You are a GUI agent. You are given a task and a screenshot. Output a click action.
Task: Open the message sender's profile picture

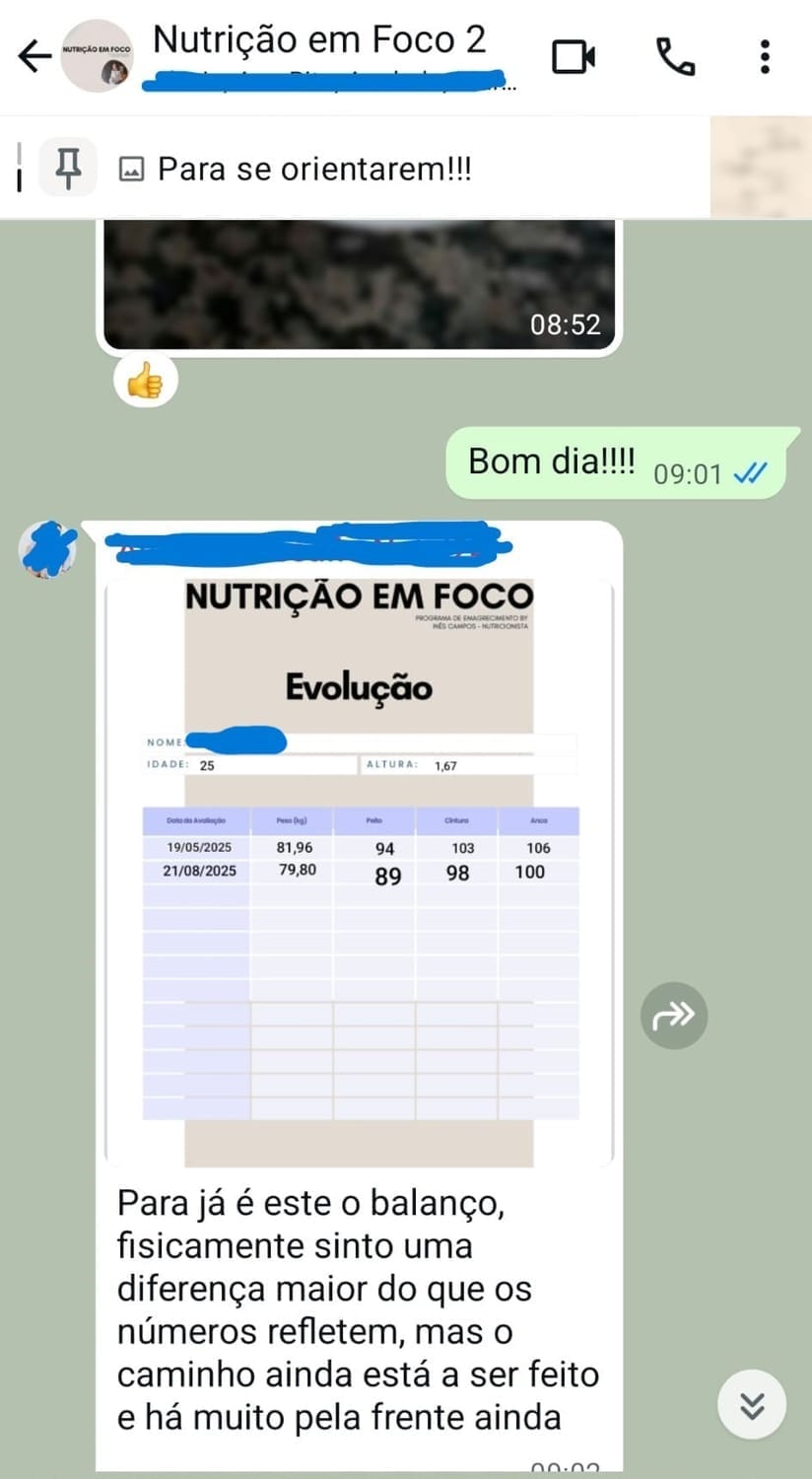(49, 549)
